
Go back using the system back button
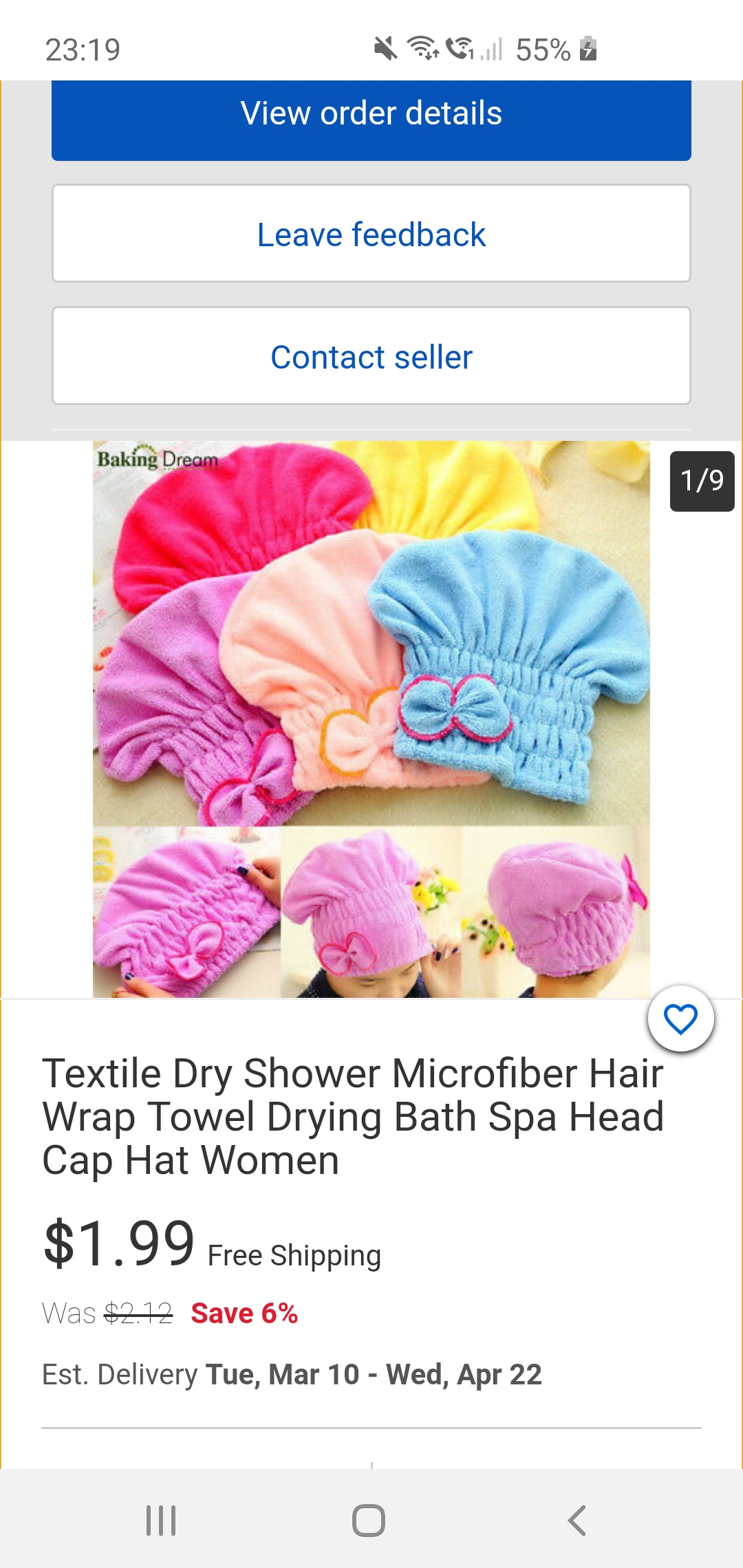click(577, 1520)
